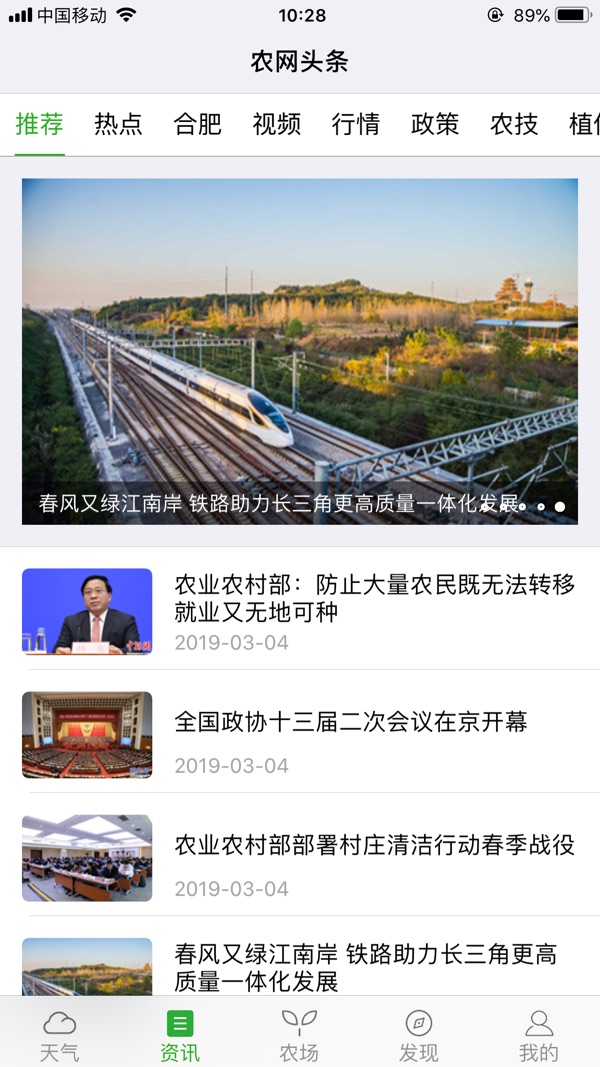
Task: Open 农业农村部部署村庄清洁行动春季战役 article
Action: click(300, 857)
